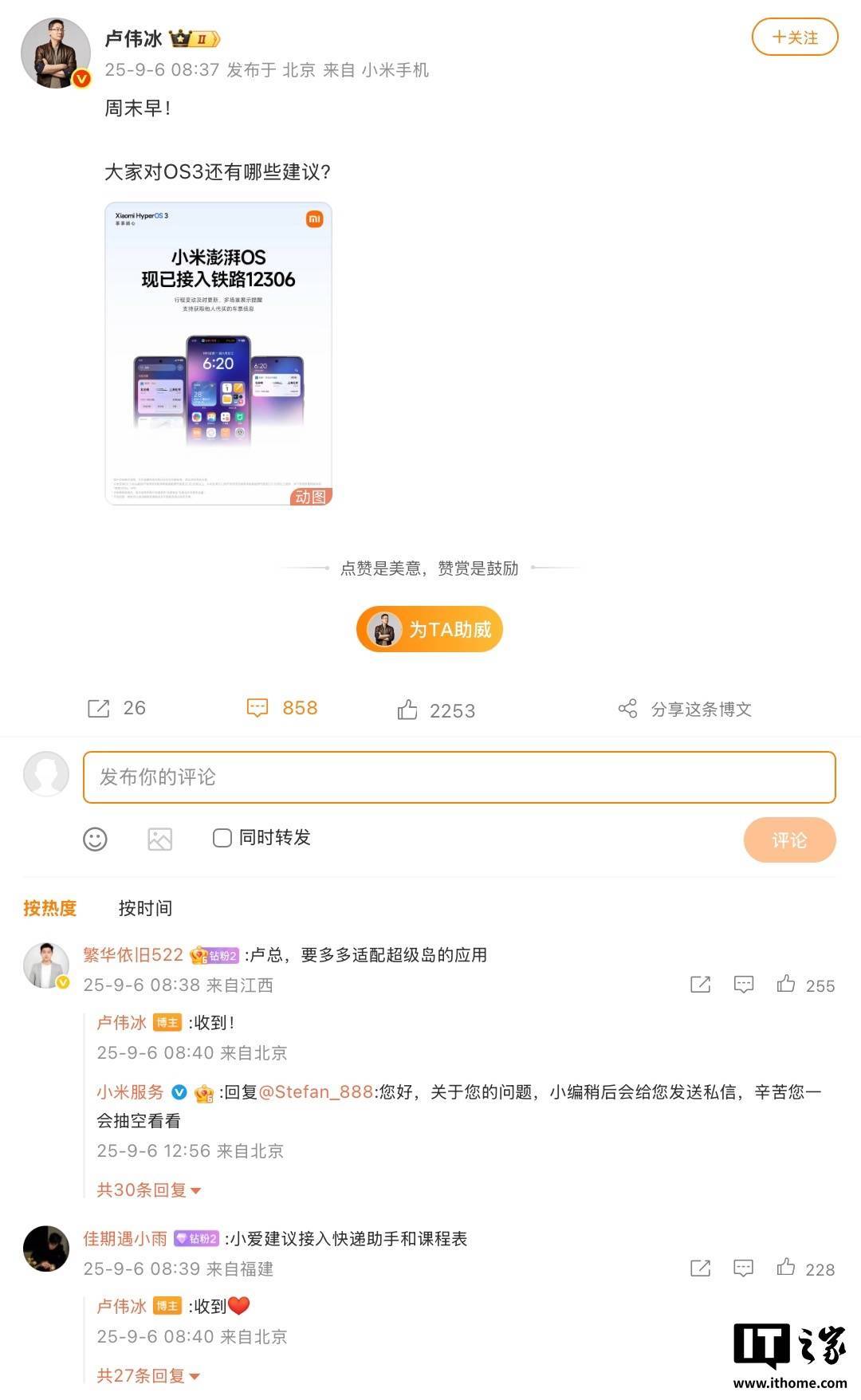Open the share icon on the post
Image resolution: width=861 pixels, height=1400 pixels.
tap(627, 708)
